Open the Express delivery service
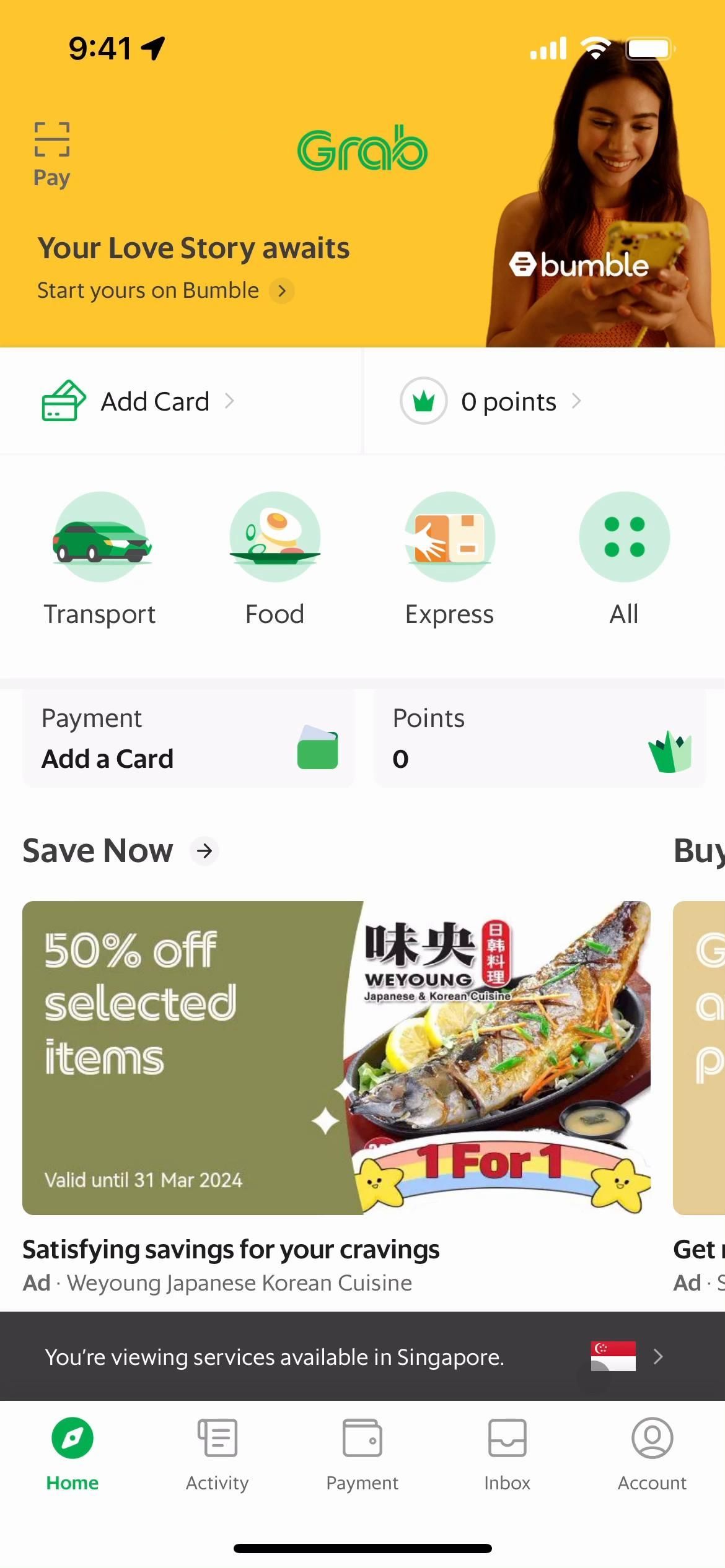Image resolution: width=725 pixels, height=1568 pixels. click(449, 557)
